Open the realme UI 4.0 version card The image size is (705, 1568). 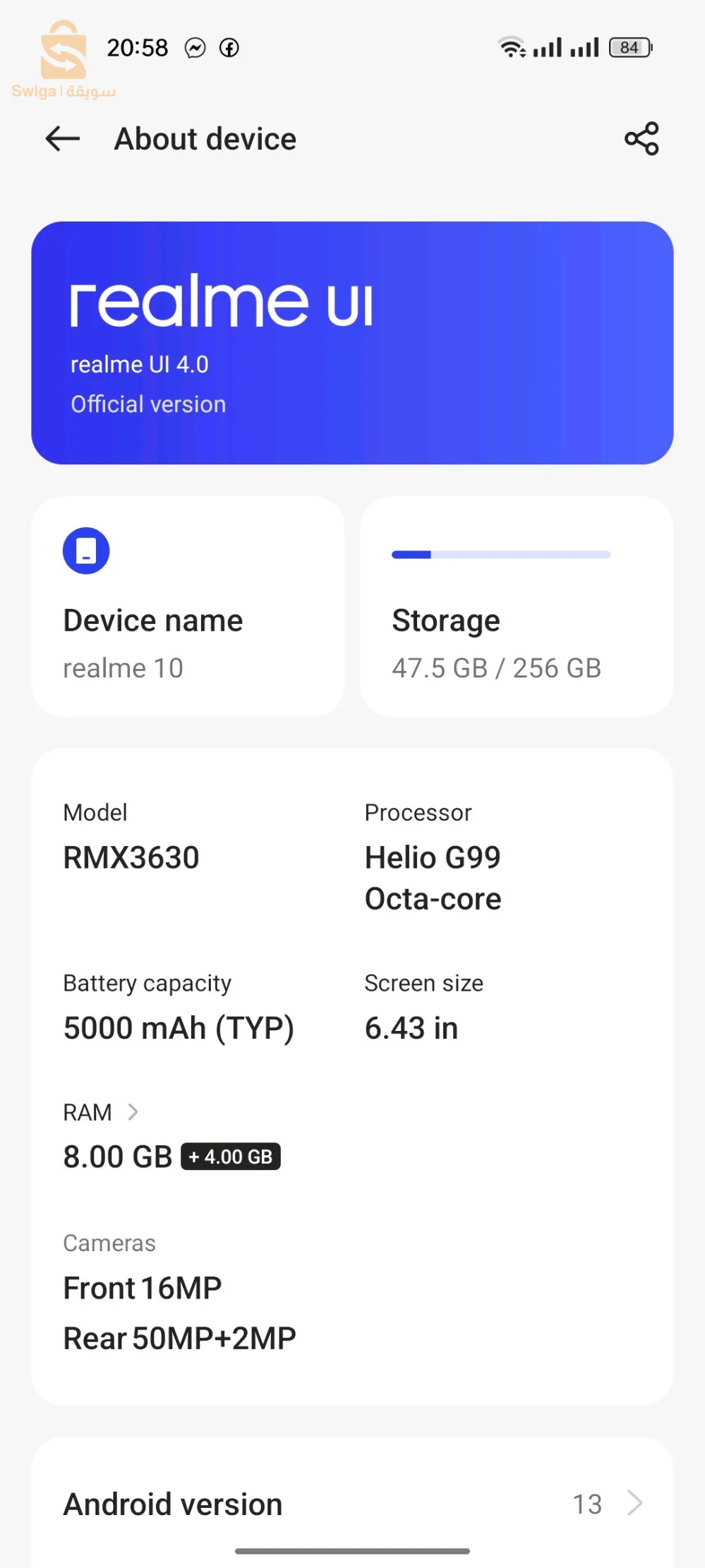coord(352,343)
